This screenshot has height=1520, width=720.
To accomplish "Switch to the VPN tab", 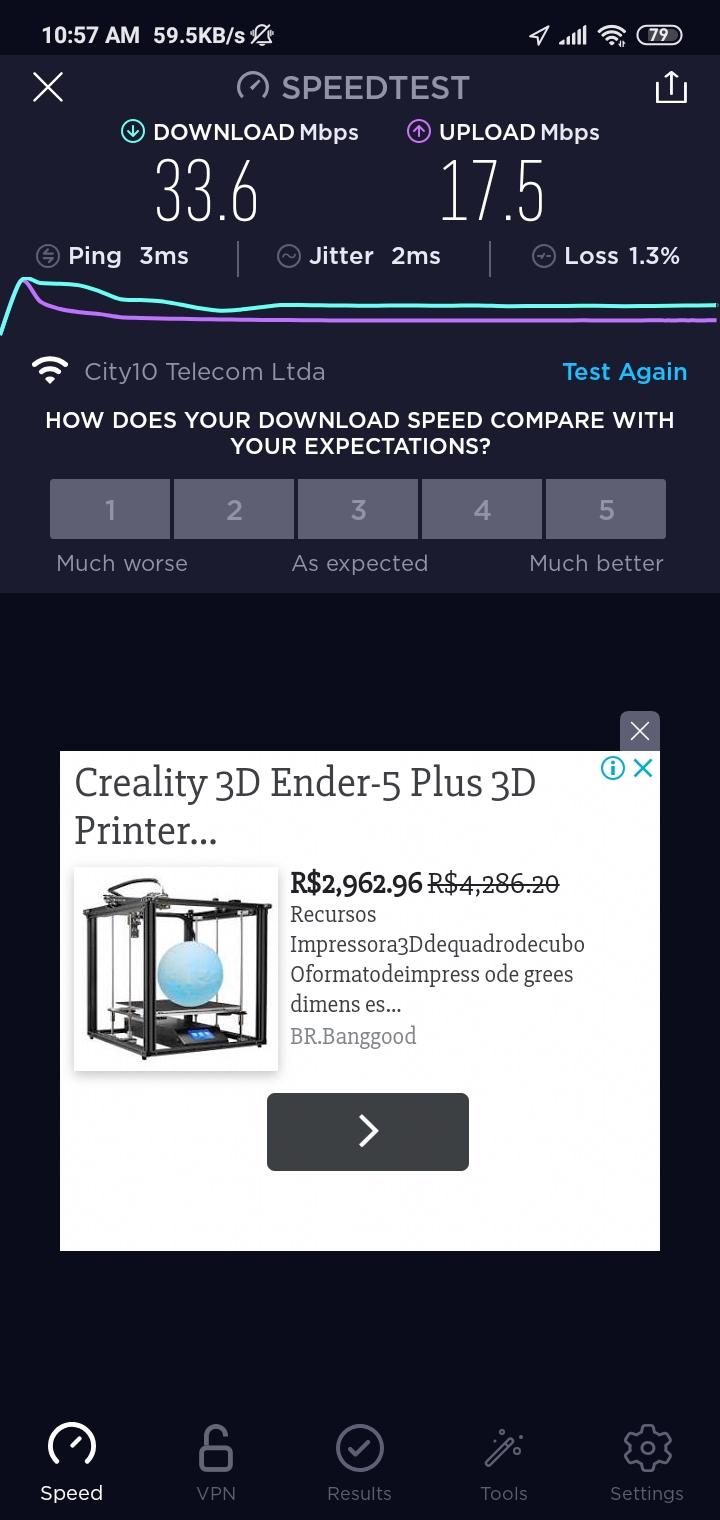I will pyautogui.click(x=216, y=1463).
